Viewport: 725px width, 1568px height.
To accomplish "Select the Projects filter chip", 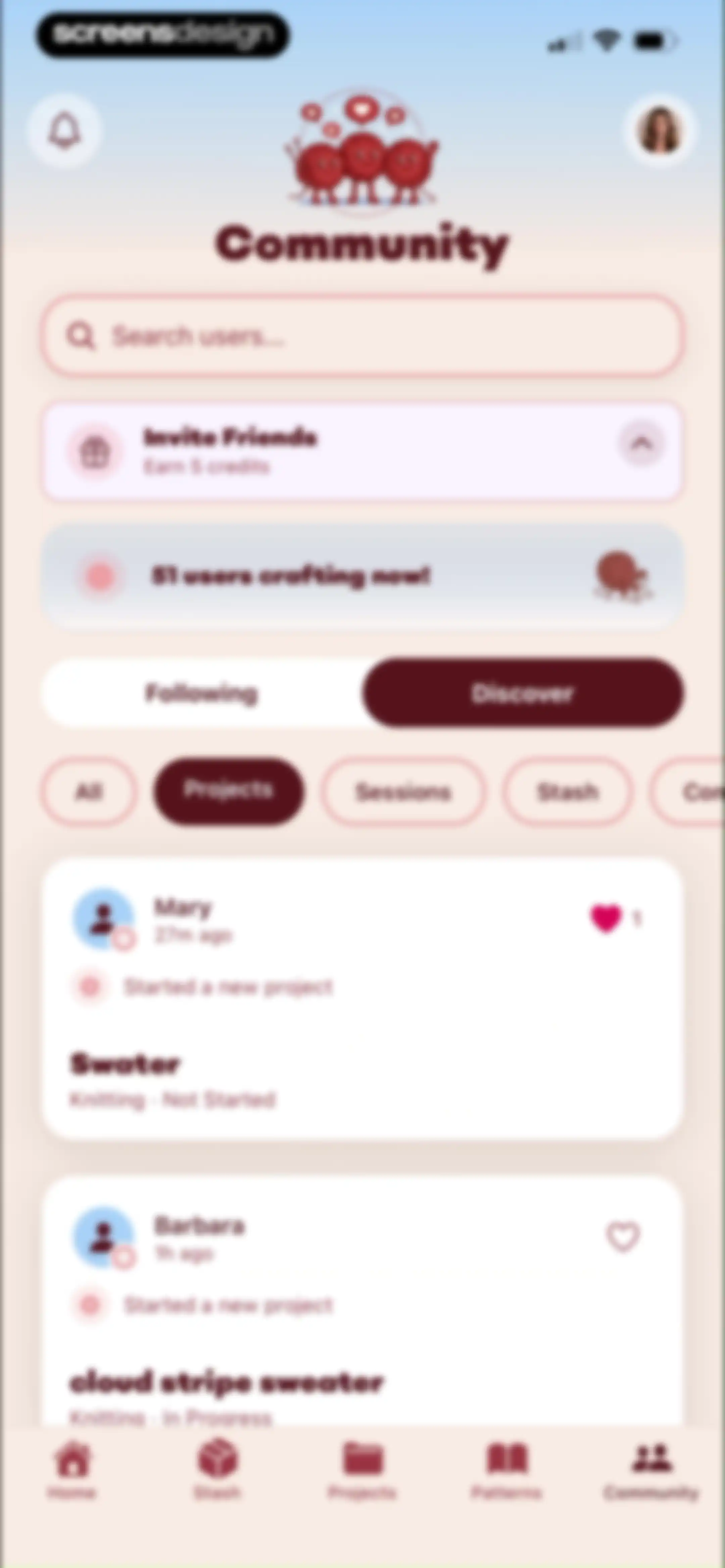I will point(228,791).
